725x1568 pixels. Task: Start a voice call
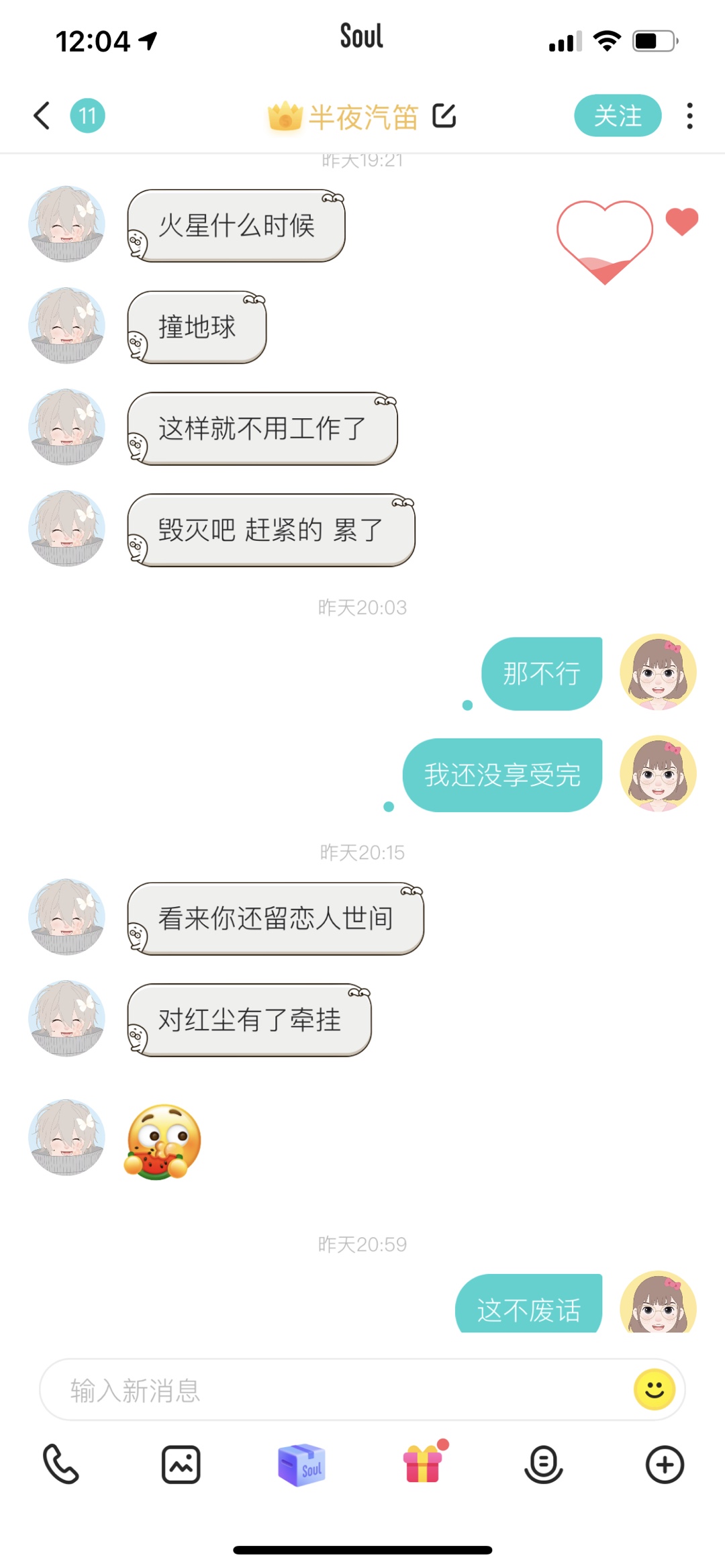click(x=60, y=1464)
